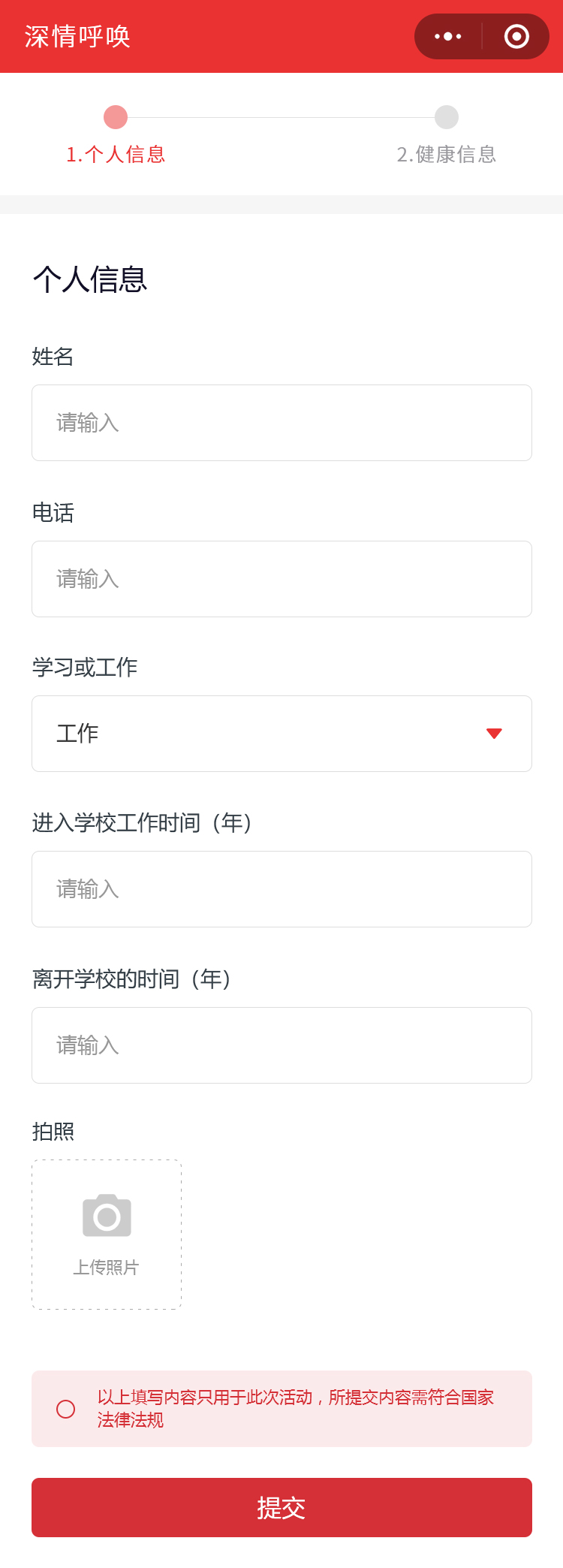
Task: Submit the form with 提交
Action: [281, 1507]
